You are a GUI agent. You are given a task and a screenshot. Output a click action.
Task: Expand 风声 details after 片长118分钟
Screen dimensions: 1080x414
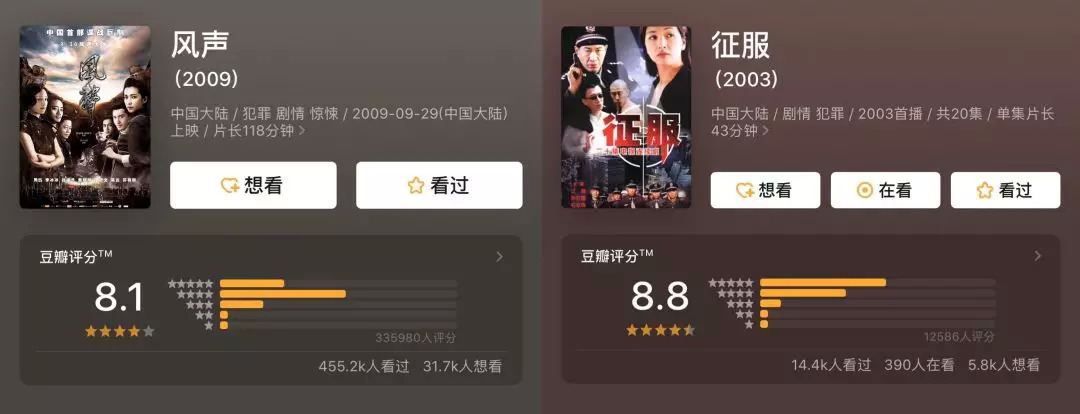pos(302,131)
